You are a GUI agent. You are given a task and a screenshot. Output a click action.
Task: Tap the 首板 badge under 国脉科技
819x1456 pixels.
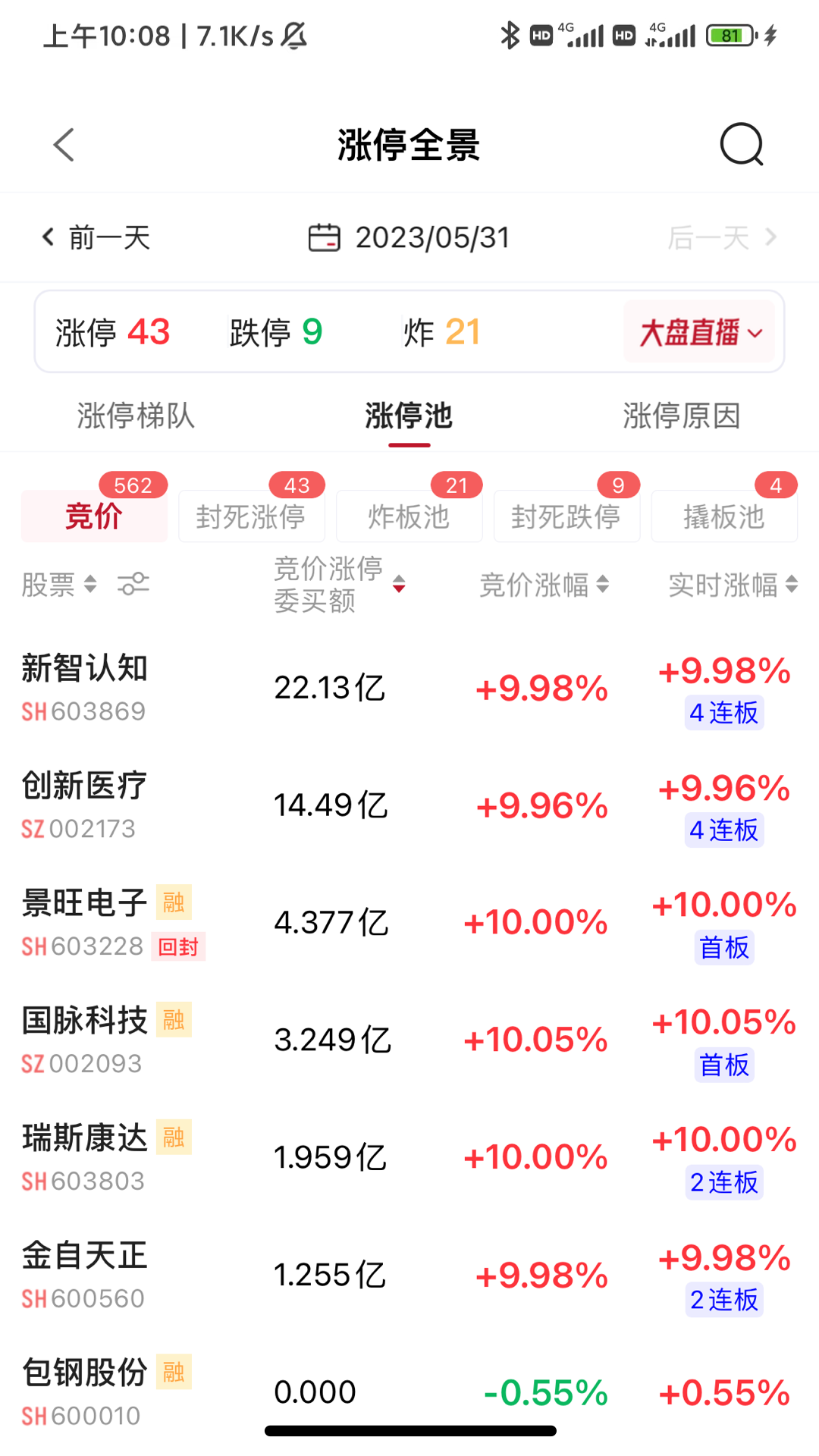coord(723,1065)
